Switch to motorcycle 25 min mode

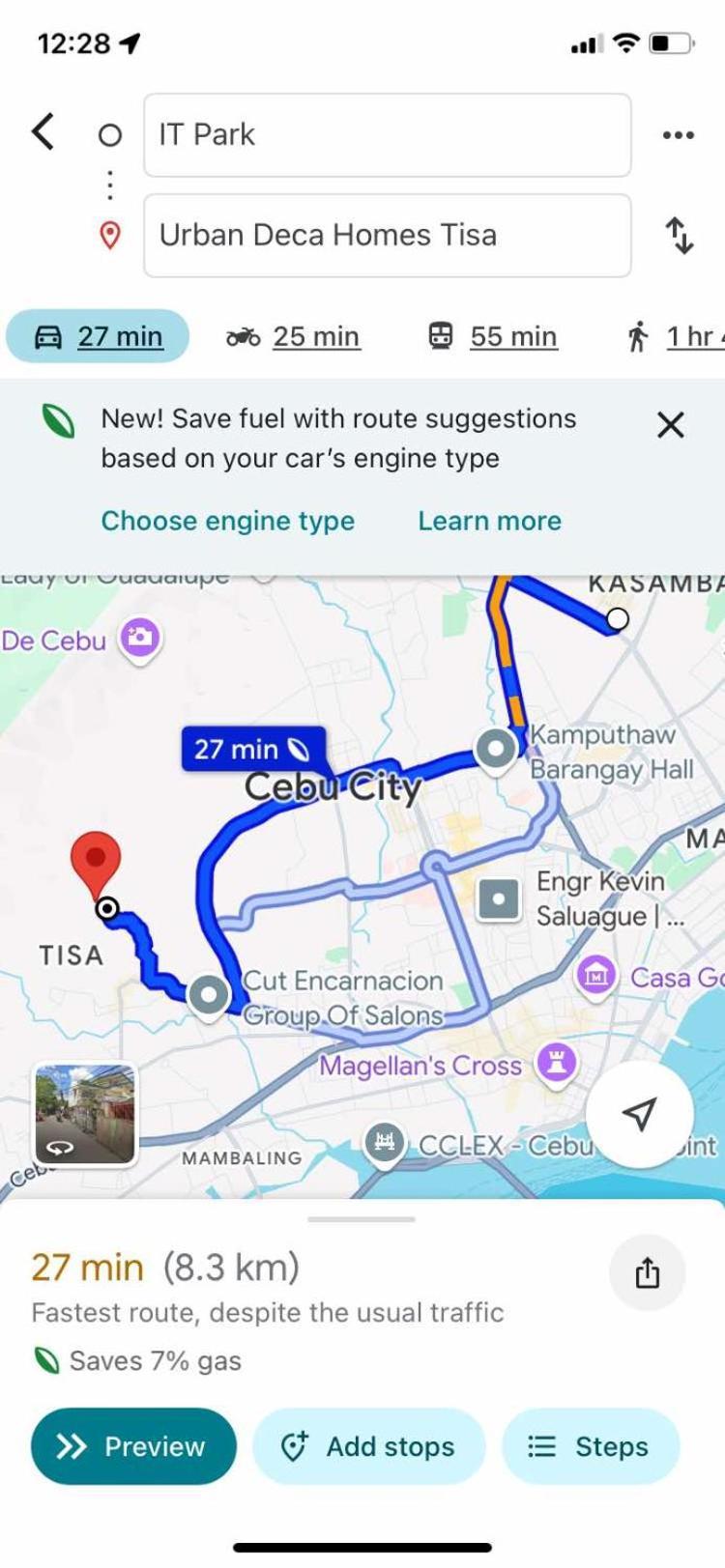(x=293, y=336)
